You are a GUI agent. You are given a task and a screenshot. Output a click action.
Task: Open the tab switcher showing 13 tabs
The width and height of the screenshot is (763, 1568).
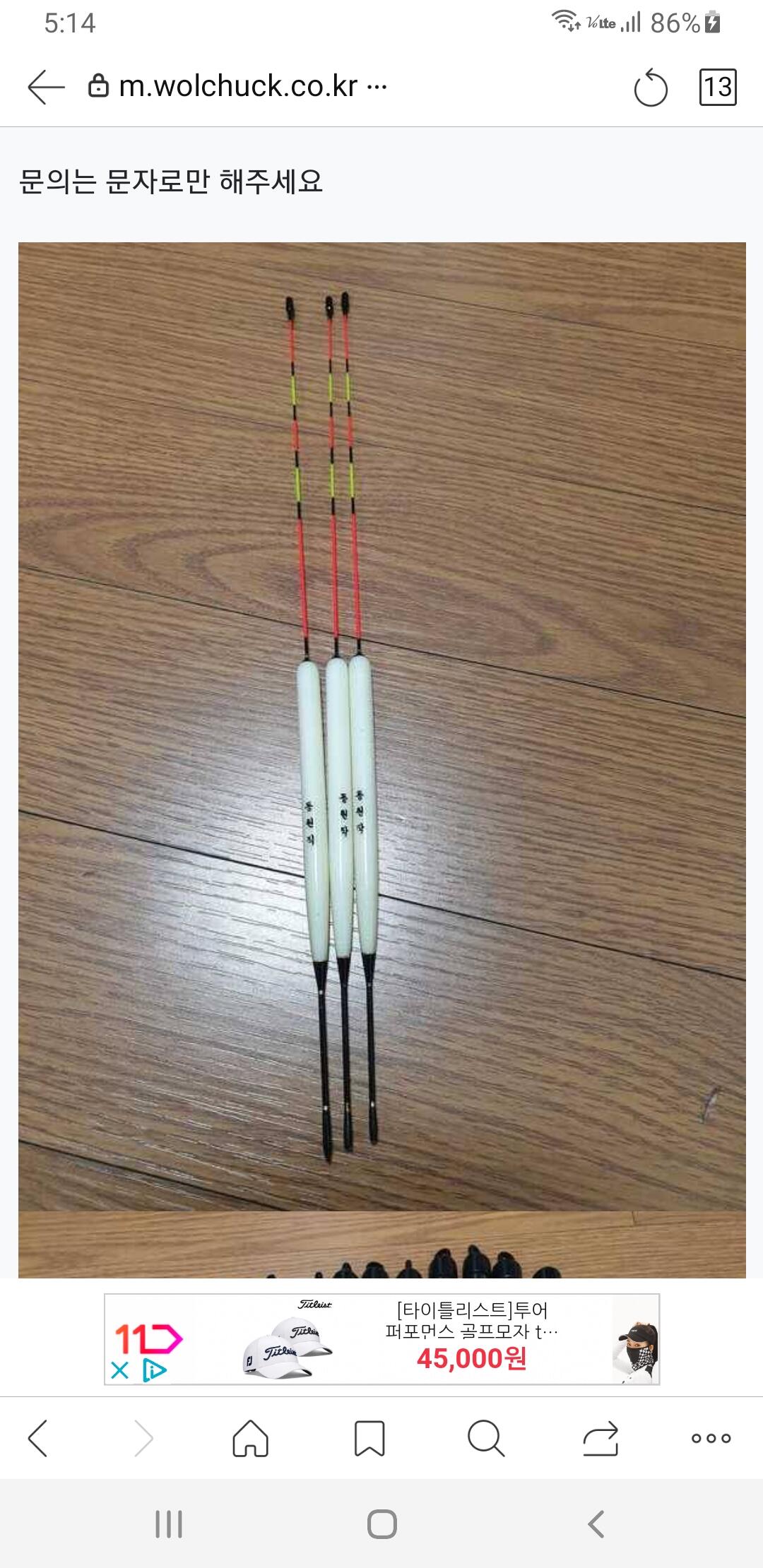click(x=718, y=87)
